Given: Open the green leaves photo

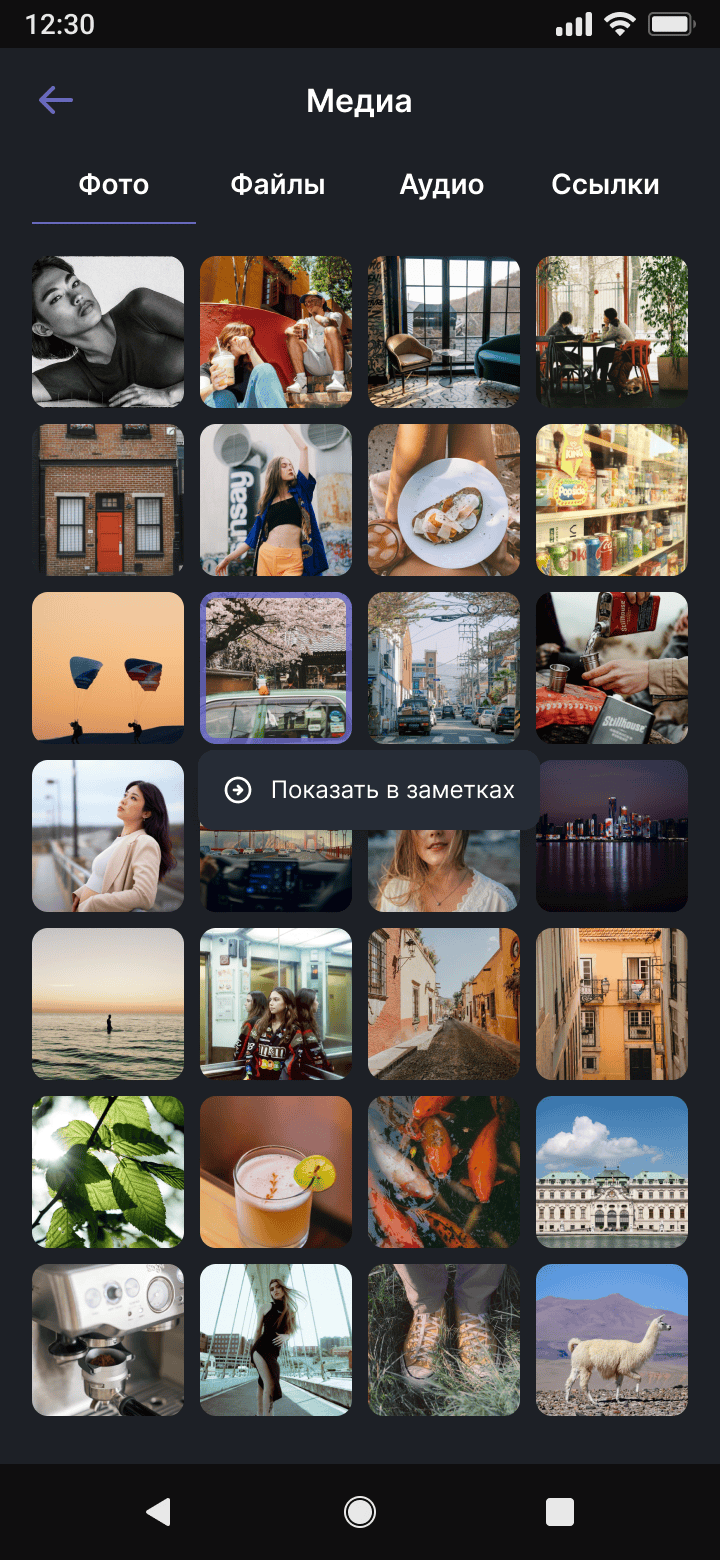Looking at the screenshot, I should 108,1171.
